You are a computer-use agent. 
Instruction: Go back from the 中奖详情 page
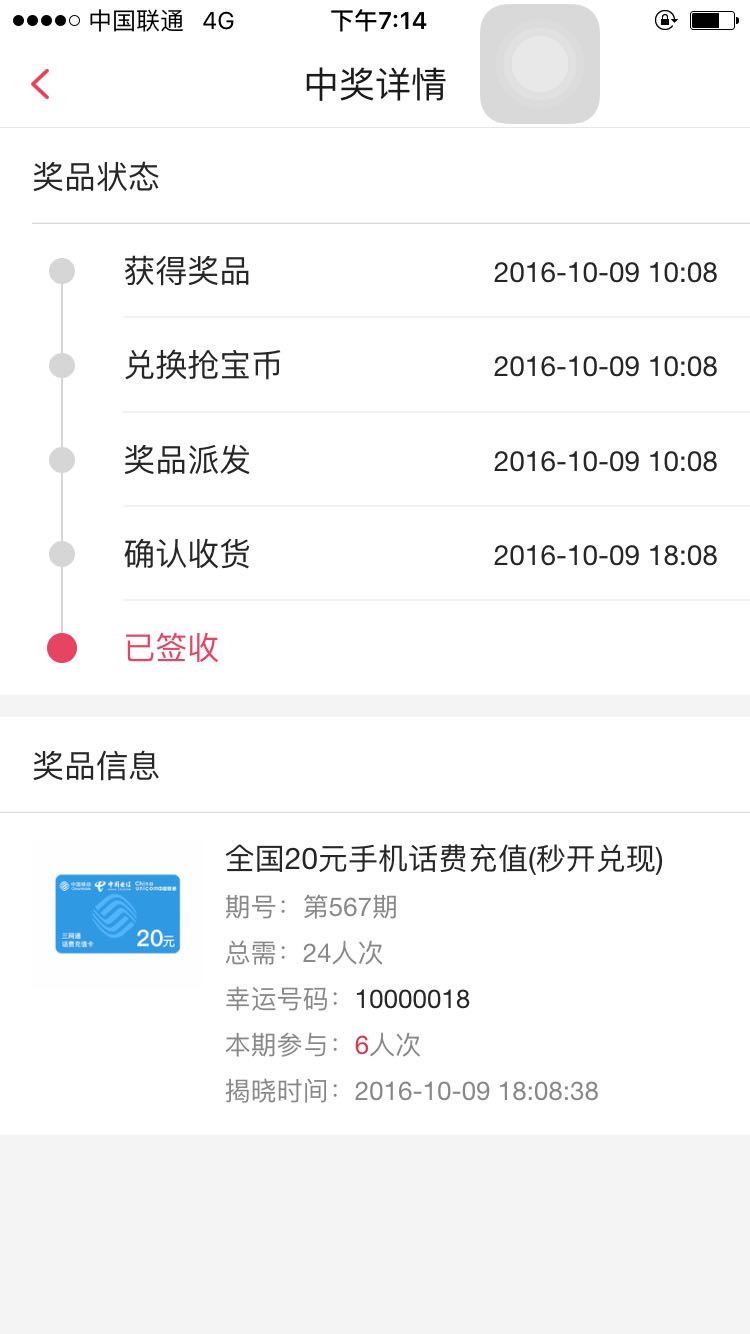point(40,84)
